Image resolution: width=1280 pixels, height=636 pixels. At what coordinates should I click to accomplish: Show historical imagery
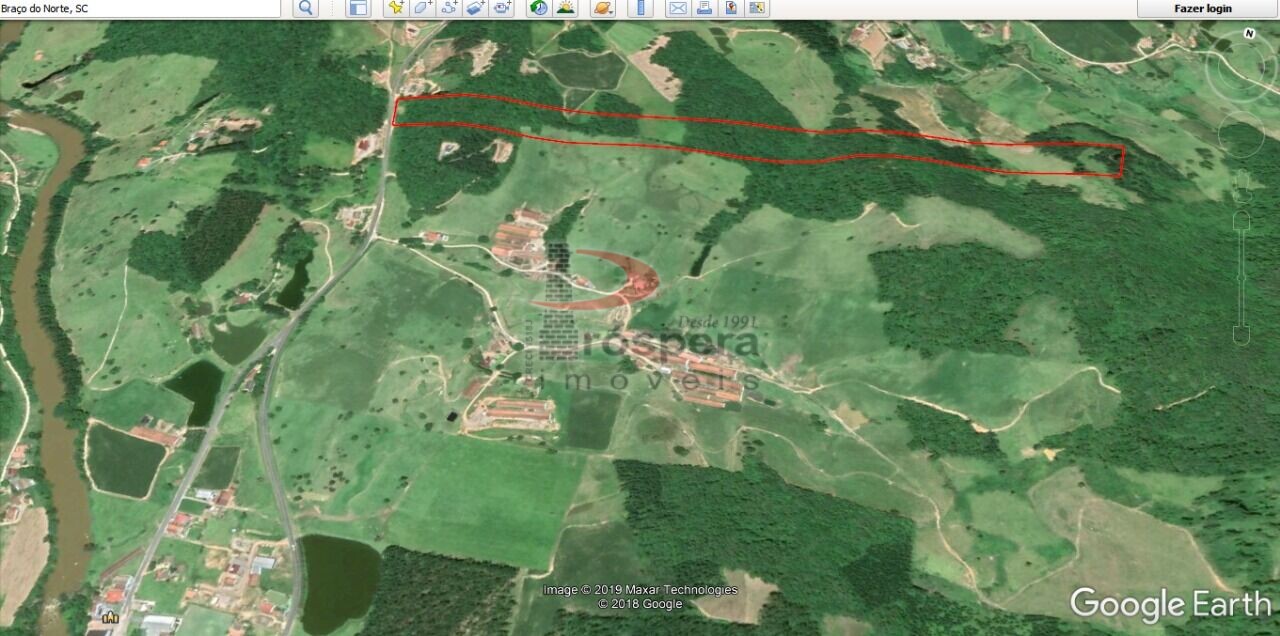click(x=539, y=9)
